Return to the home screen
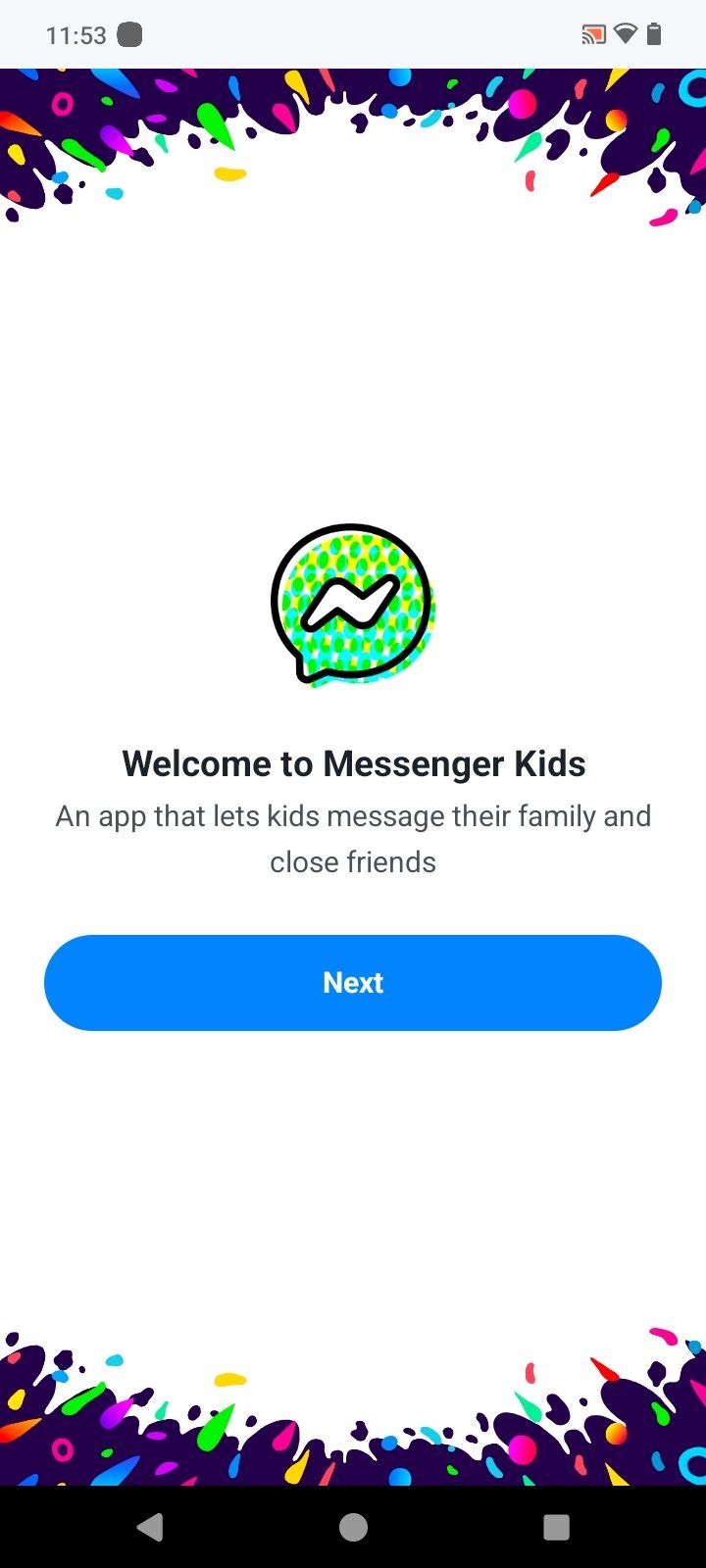The image size is (706, 1568). point(353,1527)
